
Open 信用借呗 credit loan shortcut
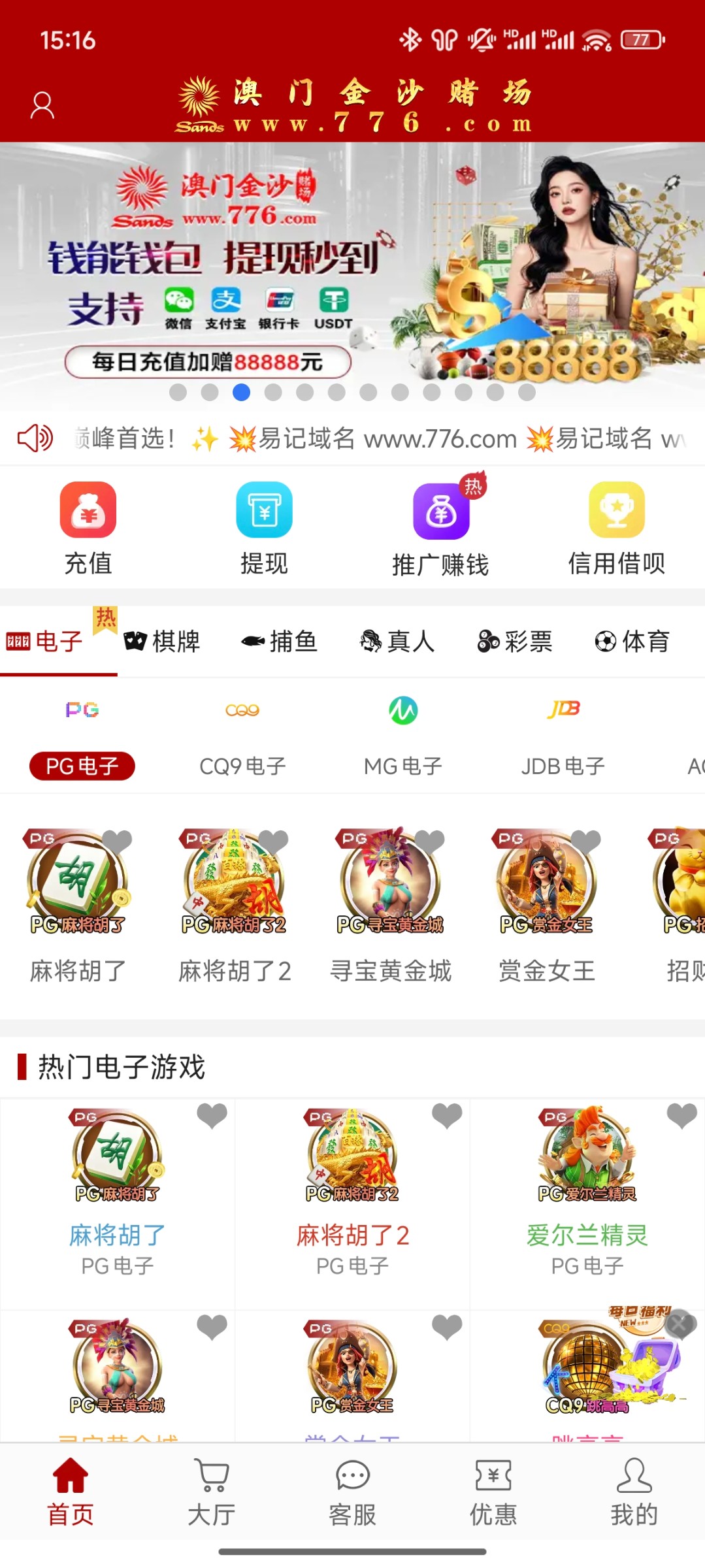point(616,528)
